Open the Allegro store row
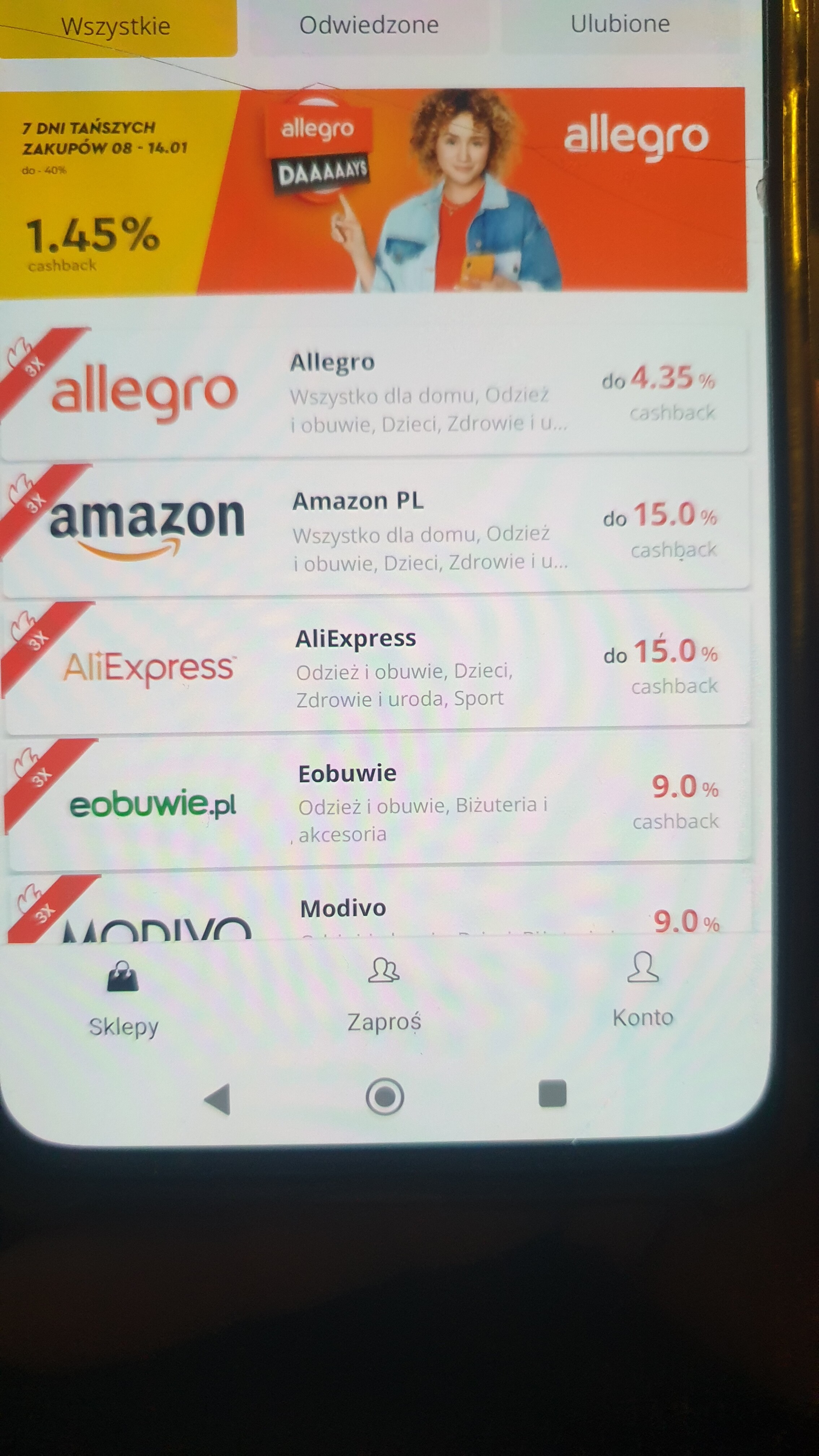 coord(374,392)
